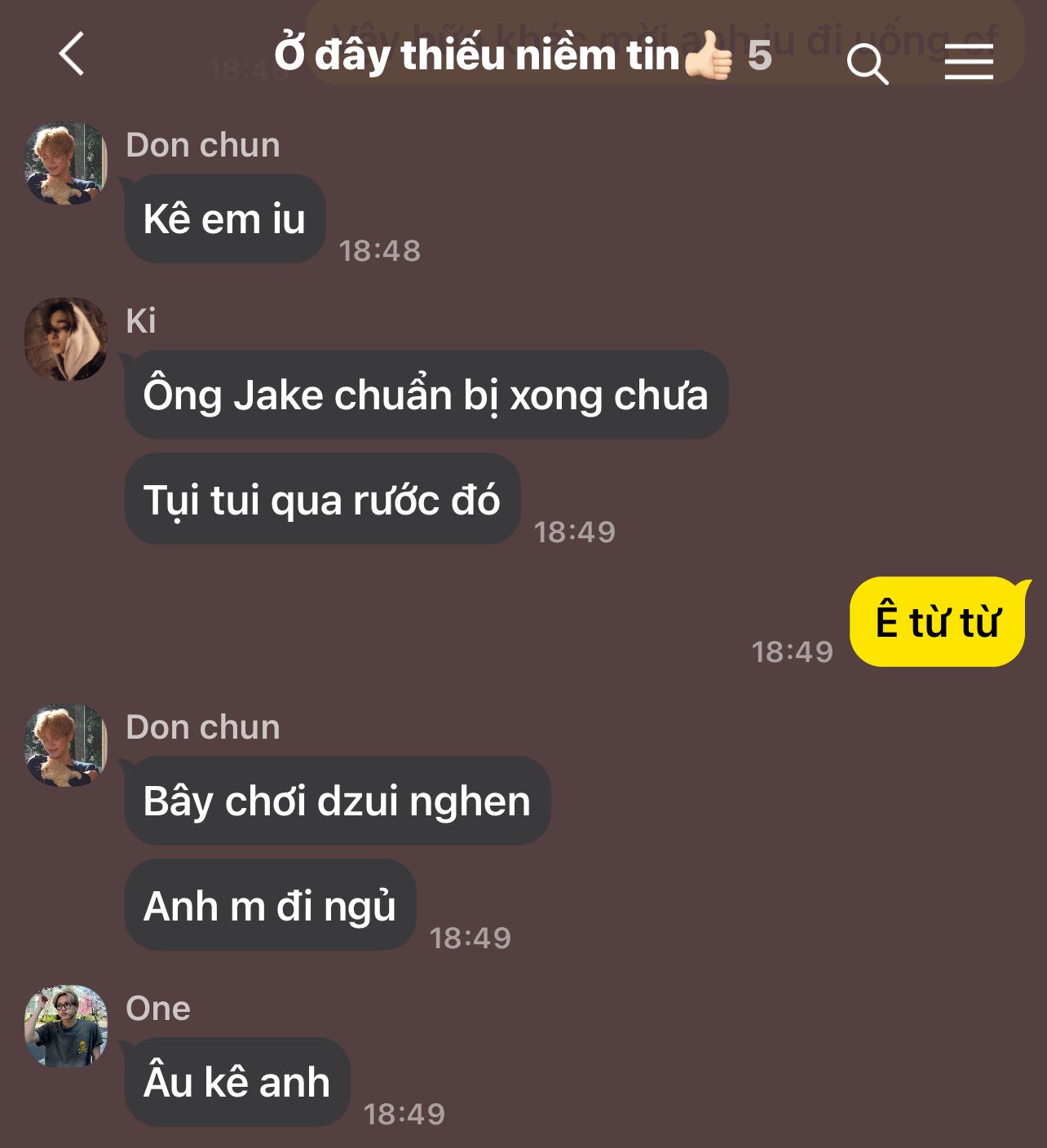This screenshot has height=1148, width=1047.
Task: Go back to the chat list
Action: click(x=72, y=55)
